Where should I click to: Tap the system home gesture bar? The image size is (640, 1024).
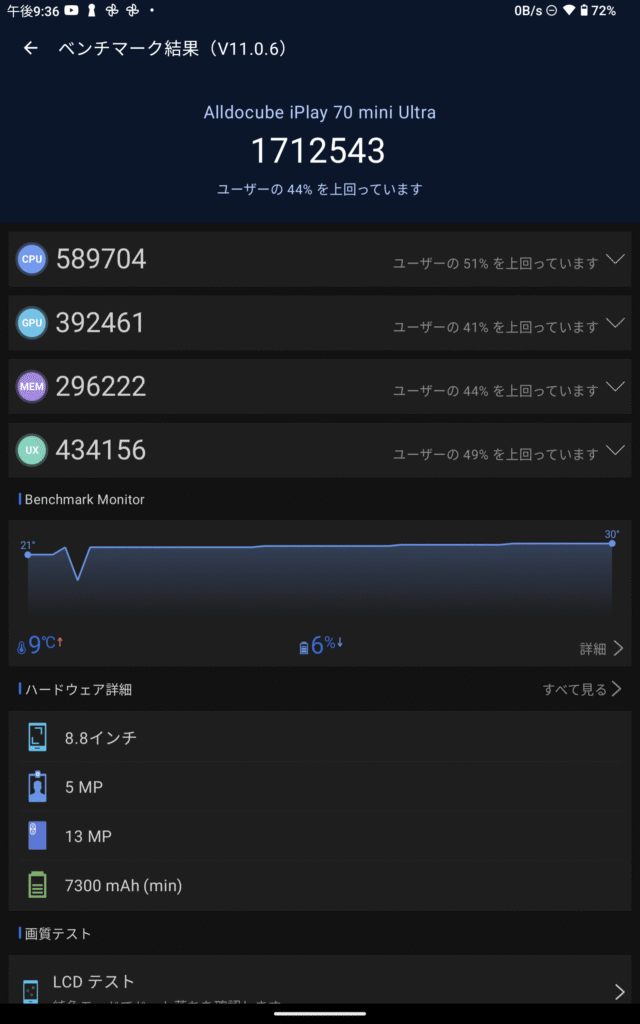(320, 1013)
